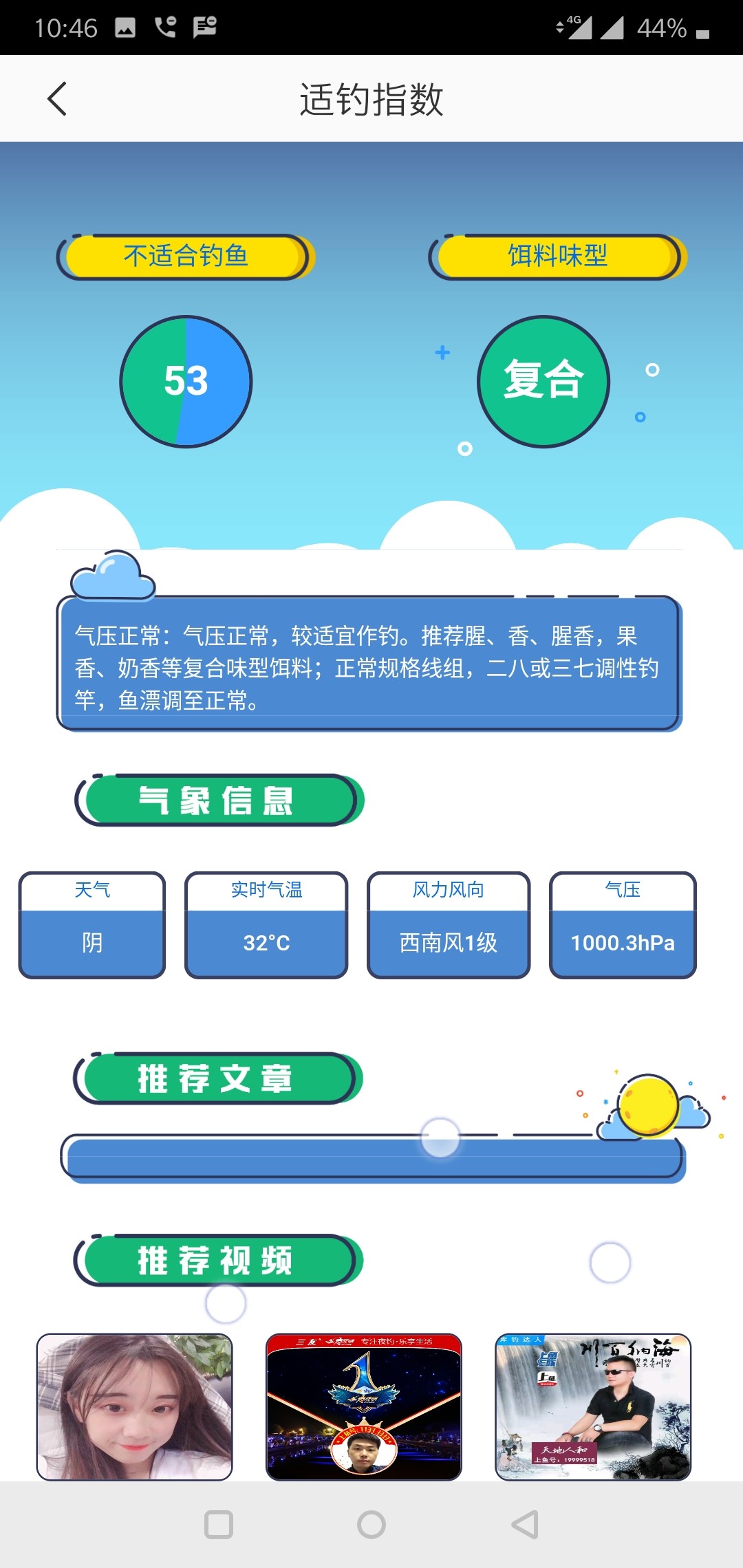Toggle the 饵料味型 pill label
This screenshot has width=743, height=1568.
[x=556, y=254]
